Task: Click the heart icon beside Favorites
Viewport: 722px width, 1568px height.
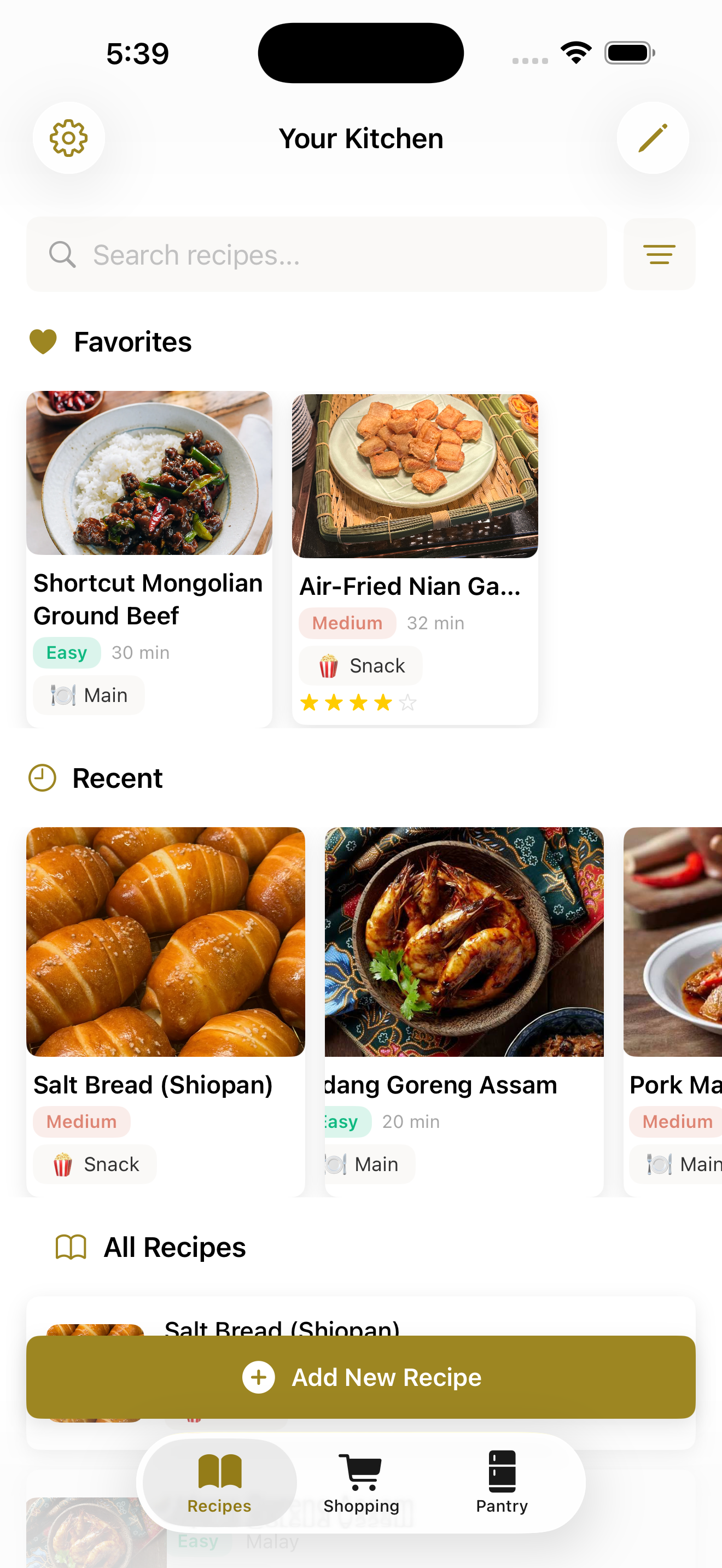Action: coord(43,342)
